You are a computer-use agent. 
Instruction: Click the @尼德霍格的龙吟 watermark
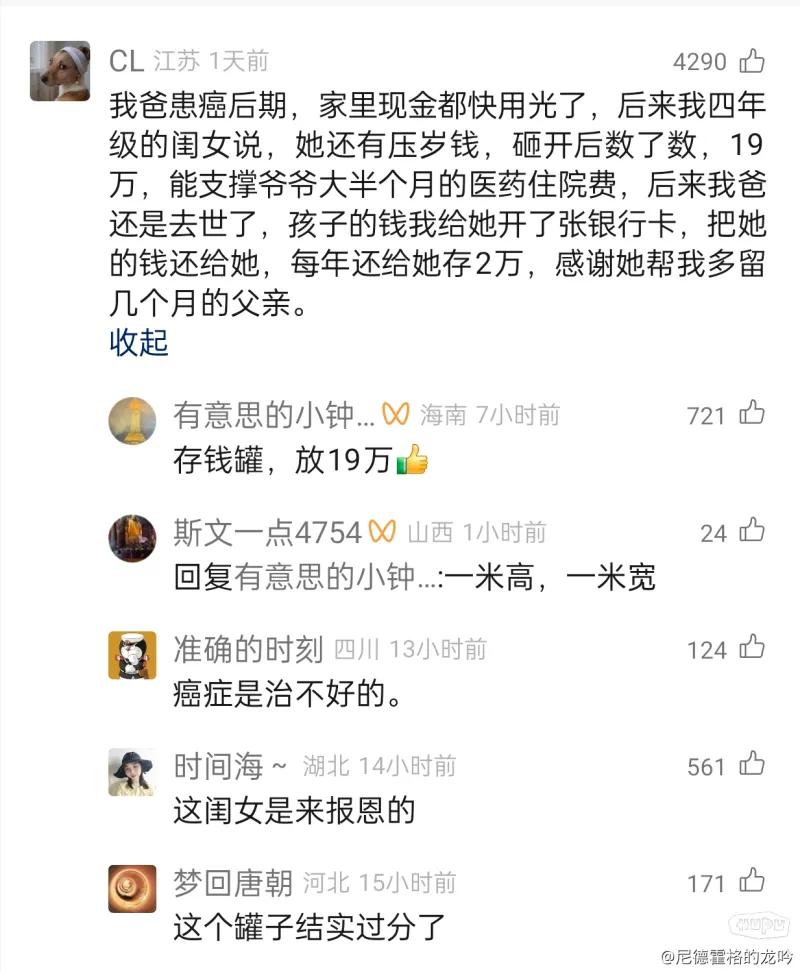[x=729, y=955]
